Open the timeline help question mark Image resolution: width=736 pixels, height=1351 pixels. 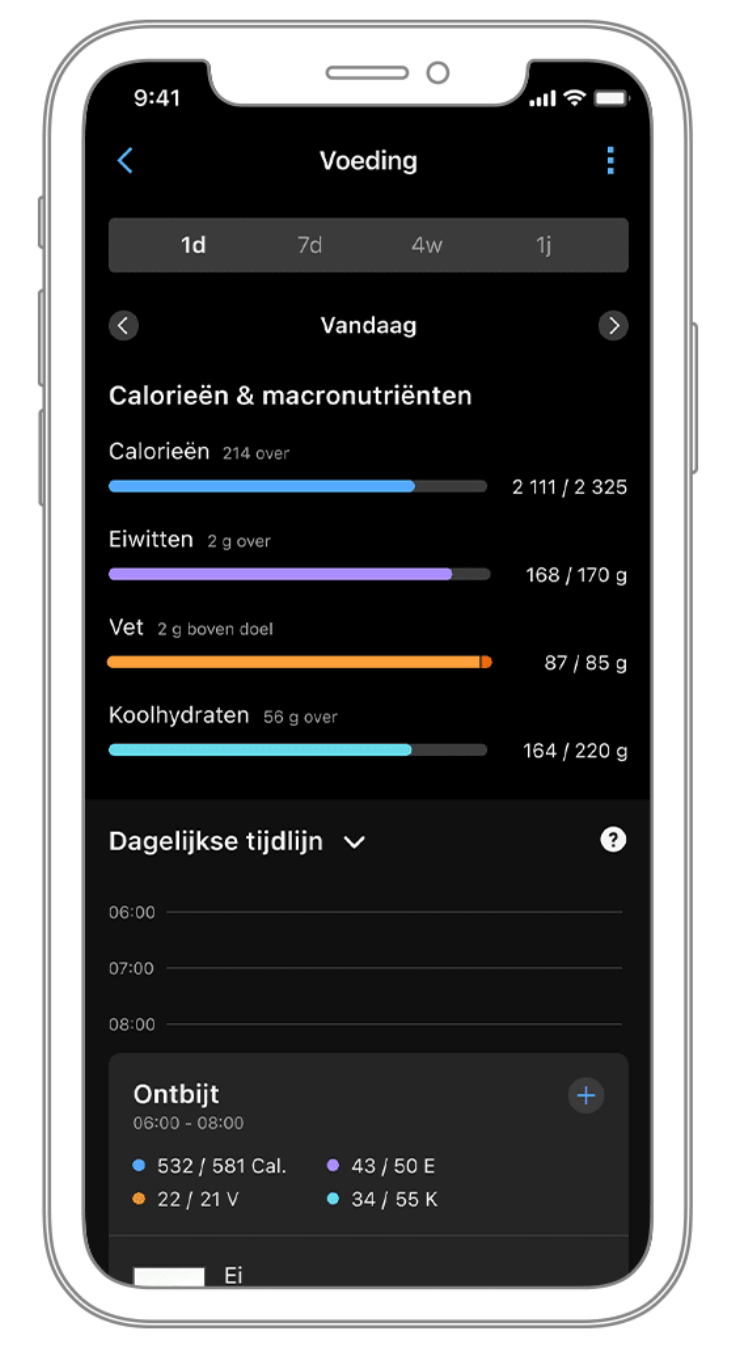pos(613,840)
